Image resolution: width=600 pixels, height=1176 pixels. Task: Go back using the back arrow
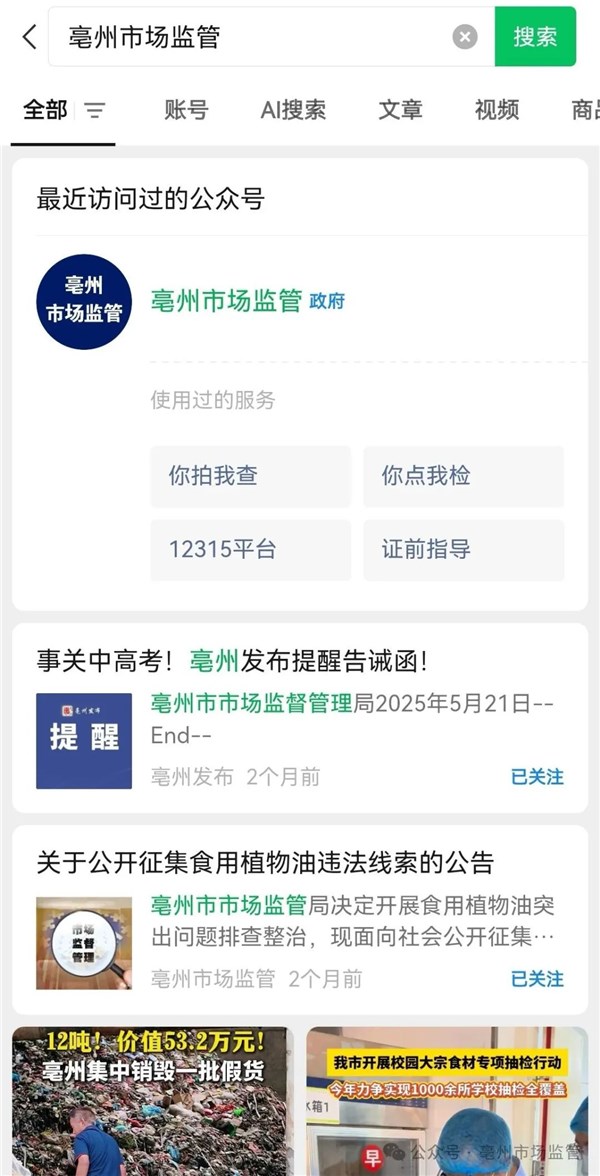pyautogui.click(x=29, y=37)
